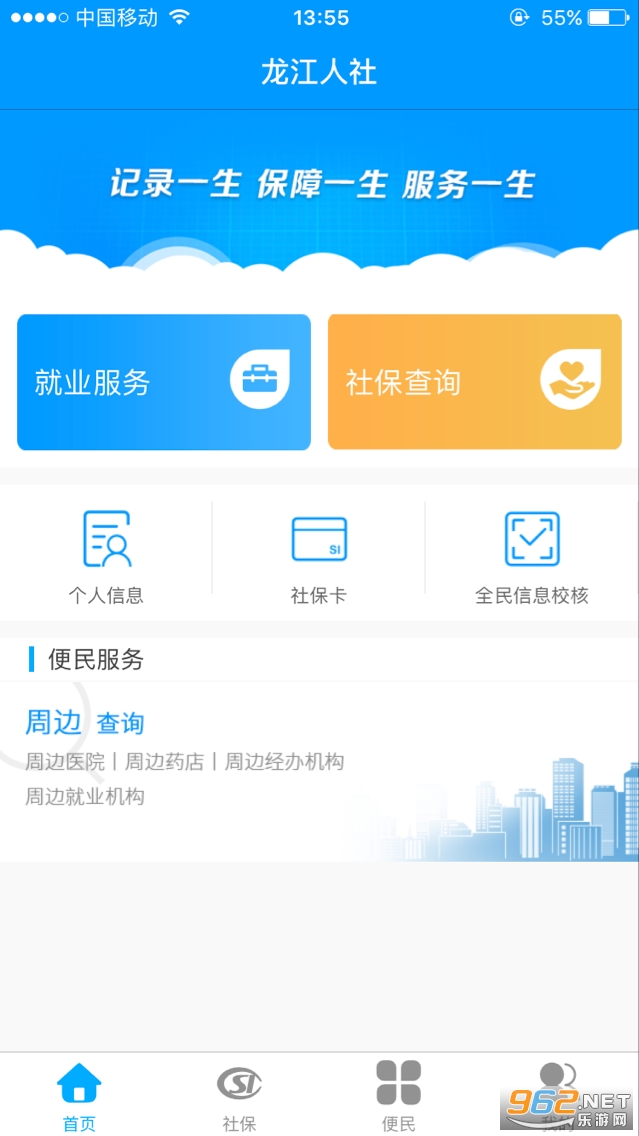Open 个人信息
639x1136 pixels.
(x=106, y=556)
